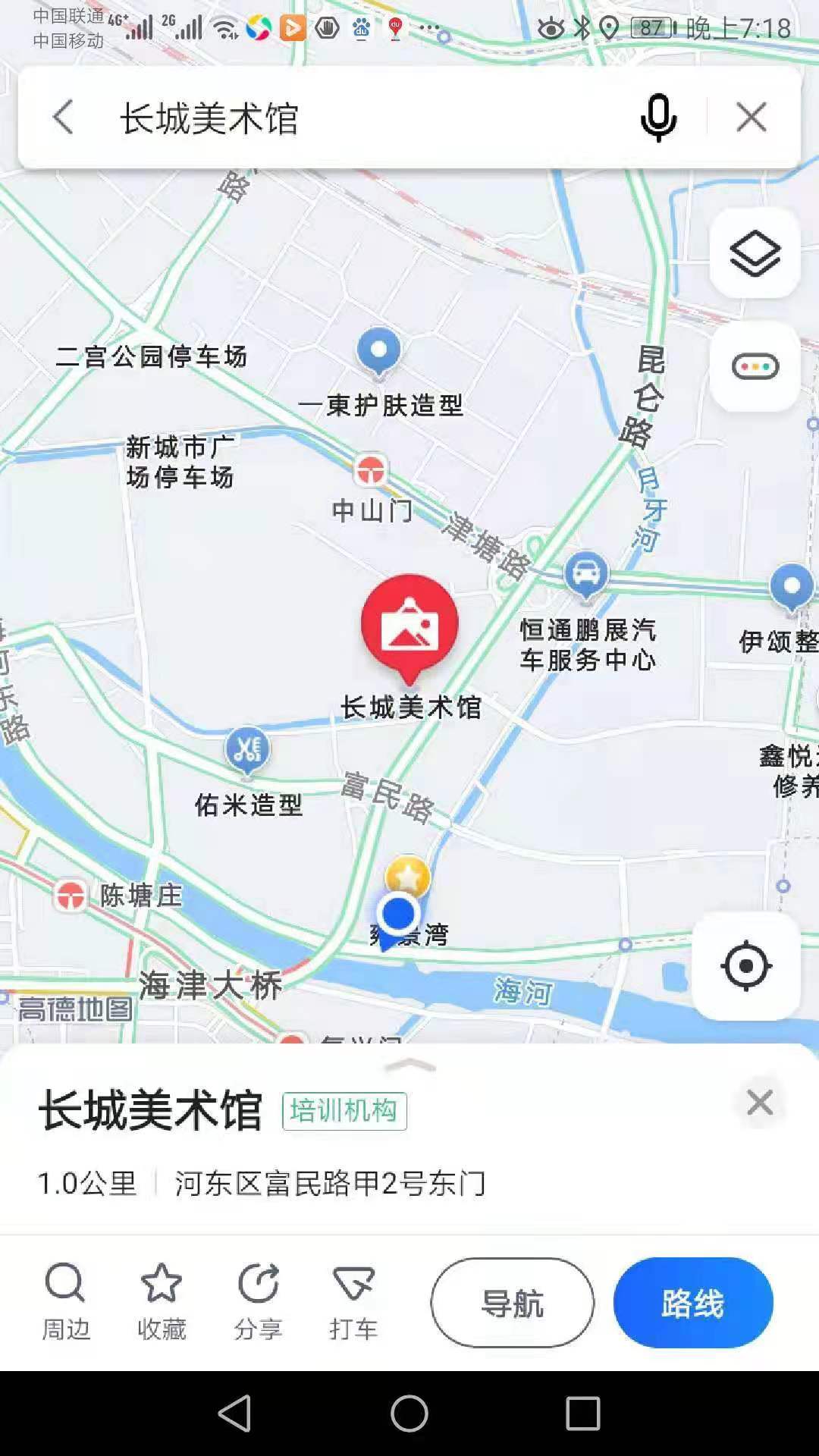
Task: Save this place with 收藏
Action: point(162,1301)
